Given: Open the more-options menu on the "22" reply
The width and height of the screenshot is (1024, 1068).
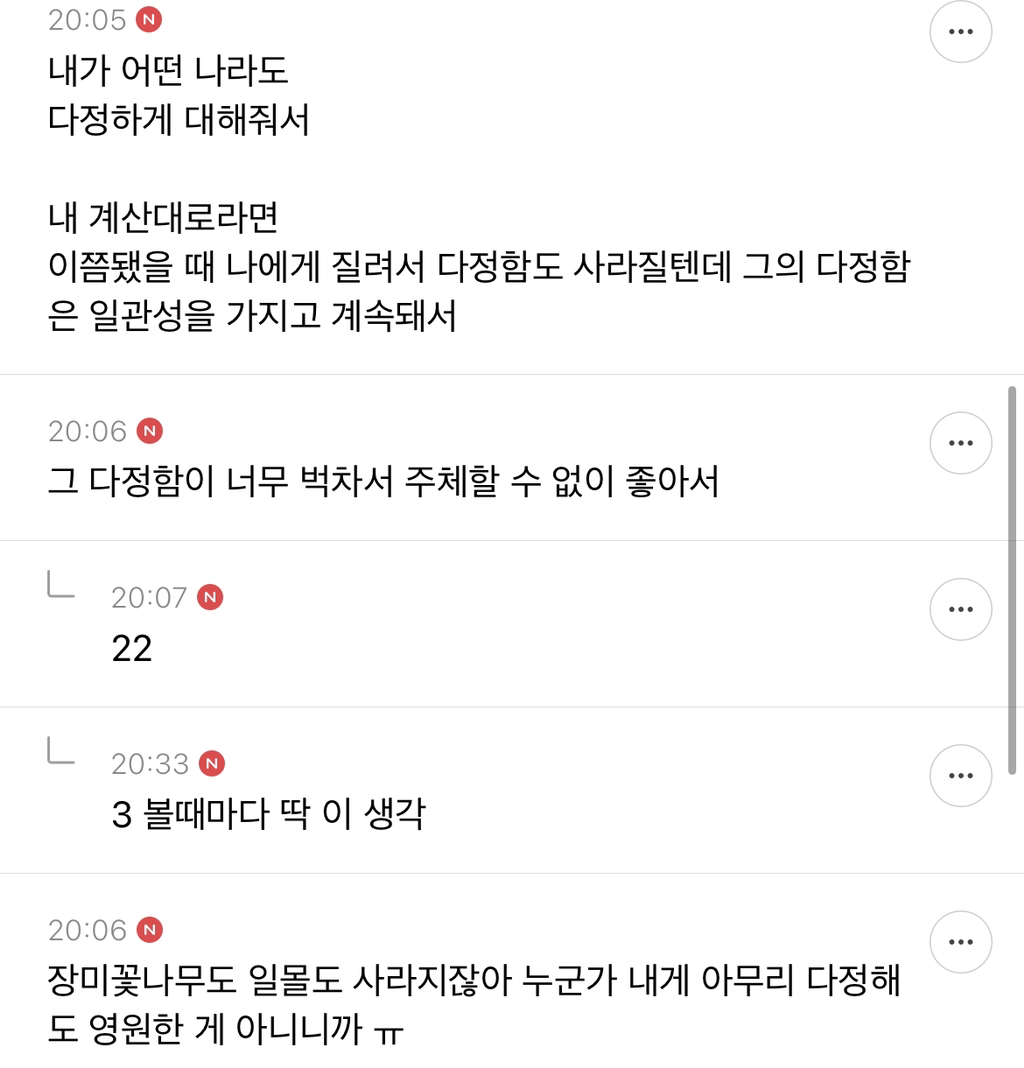Looking at the screenshot, I should tap(961, 608).
